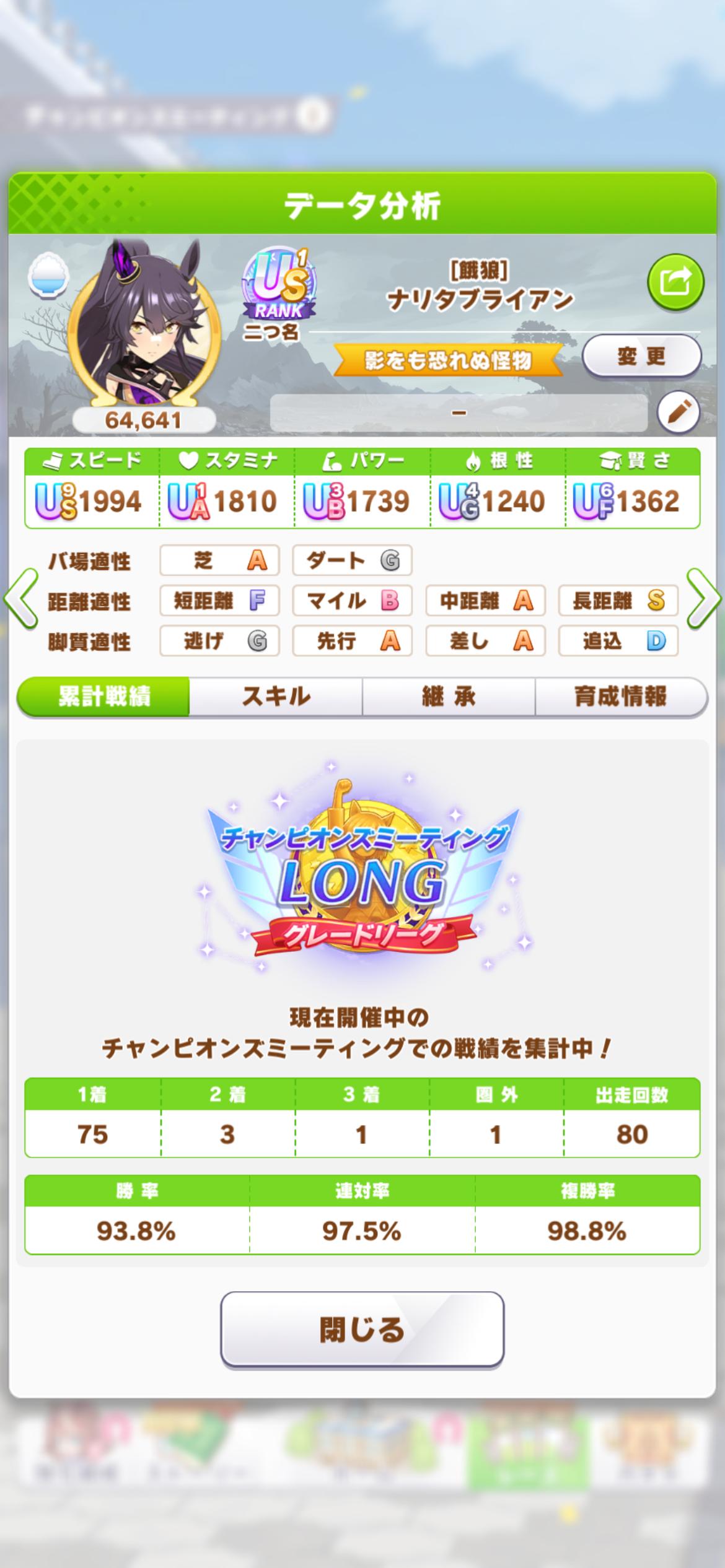Viewport: 725px width, 1568px height.
Task: Tap the 変更 button for the nickname
Action: pos(641,355)
